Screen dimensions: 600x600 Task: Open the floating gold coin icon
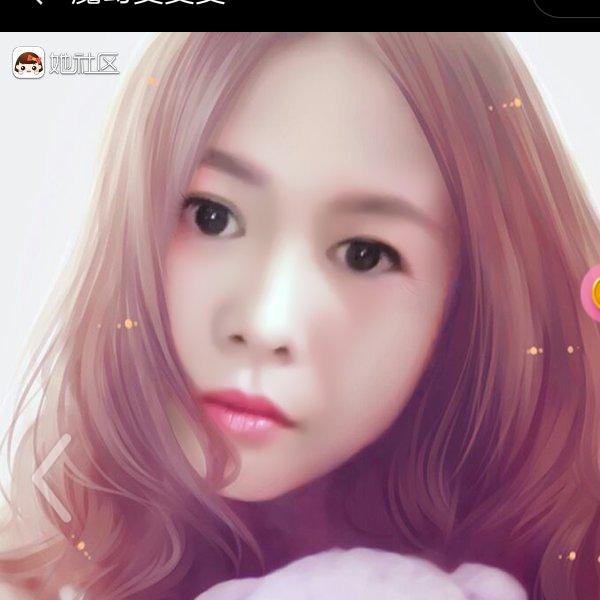click(x=592, y=294)
